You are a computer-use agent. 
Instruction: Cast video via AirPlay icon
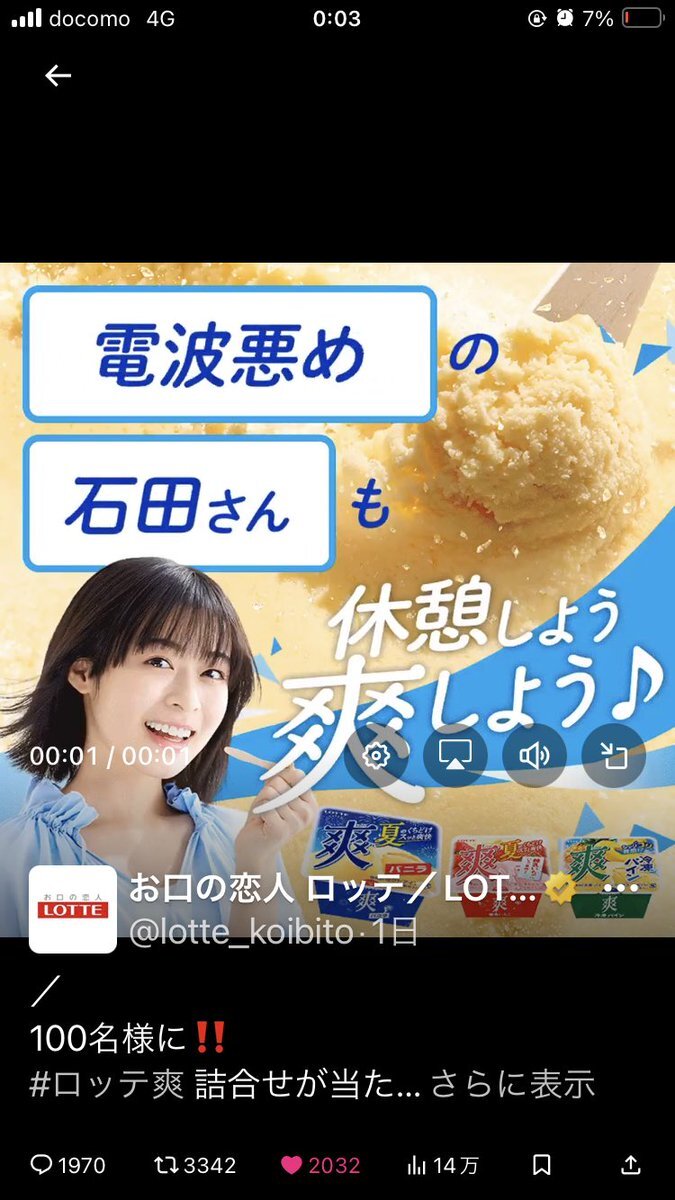click(x=455, y=756)
